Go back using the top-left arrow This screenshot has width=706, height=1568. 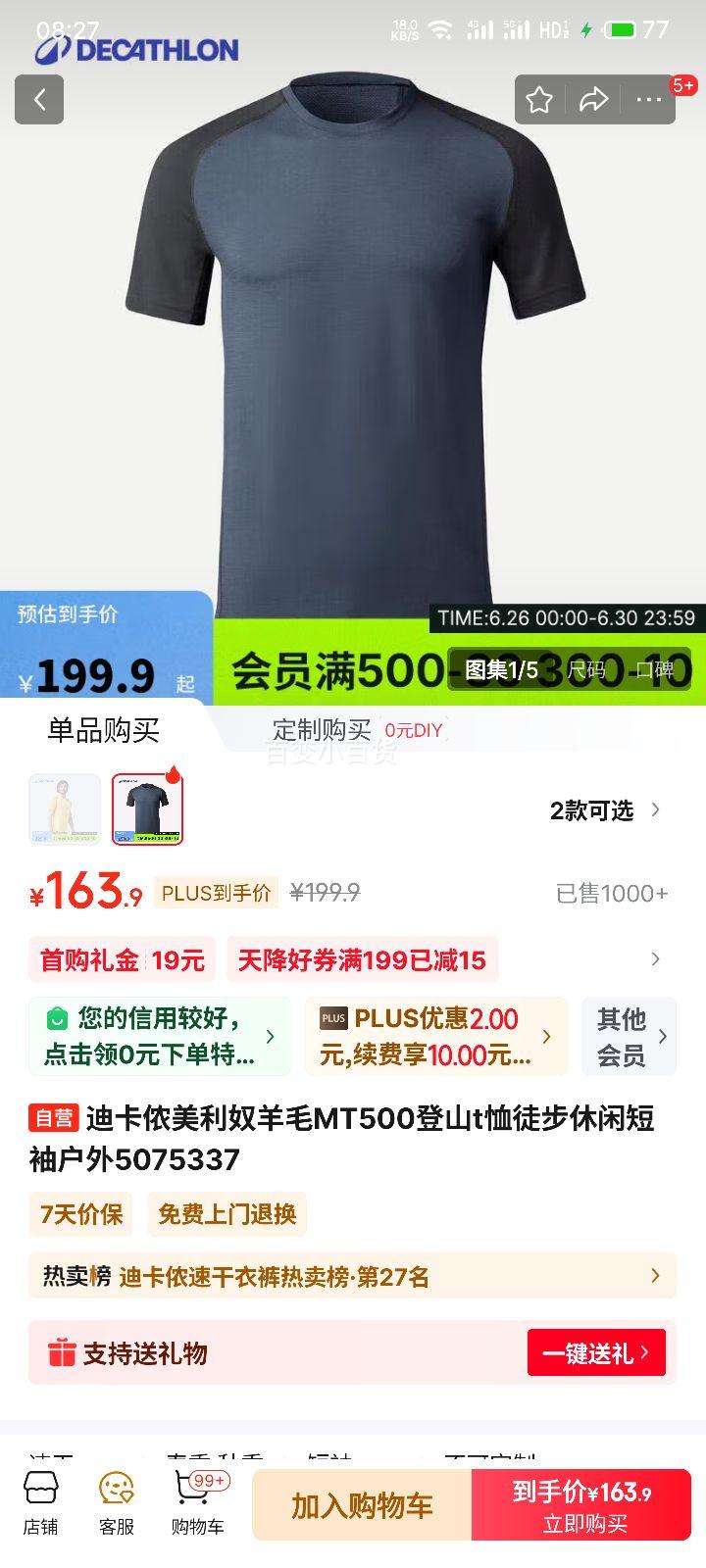[x=39, y=99]
